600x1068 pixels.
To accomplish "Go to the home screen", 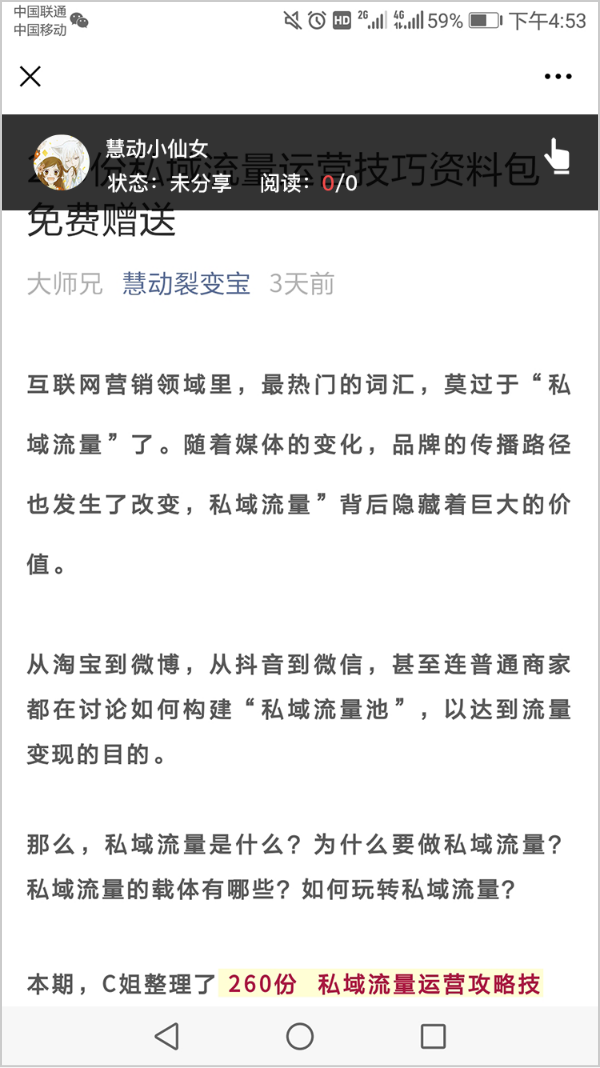I will [x=300, y=1036].
